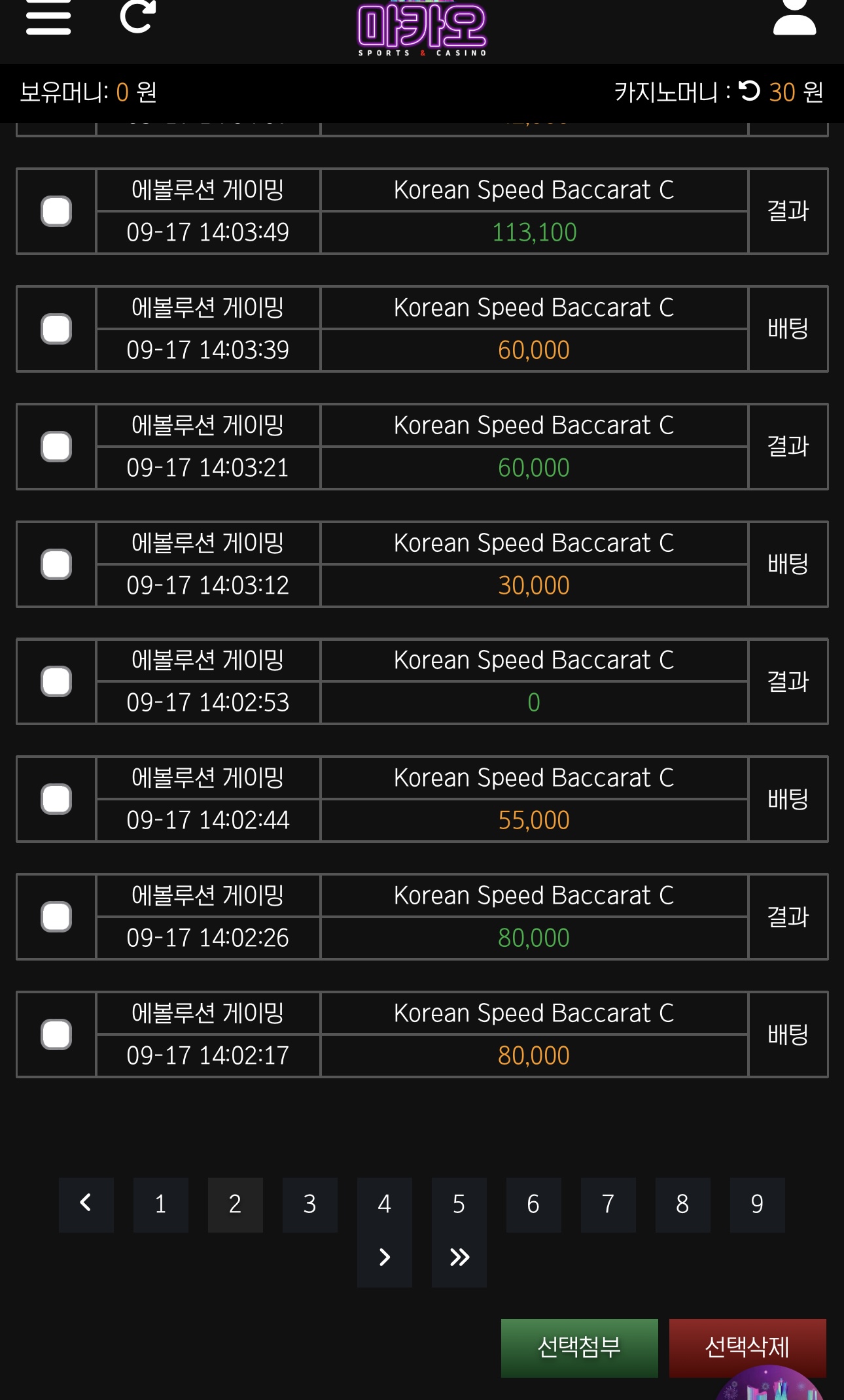This screenshot has height=1400, width=844.
Task: Check the box for the 14:03:49 entry
Action: click(x=56, y=211)
